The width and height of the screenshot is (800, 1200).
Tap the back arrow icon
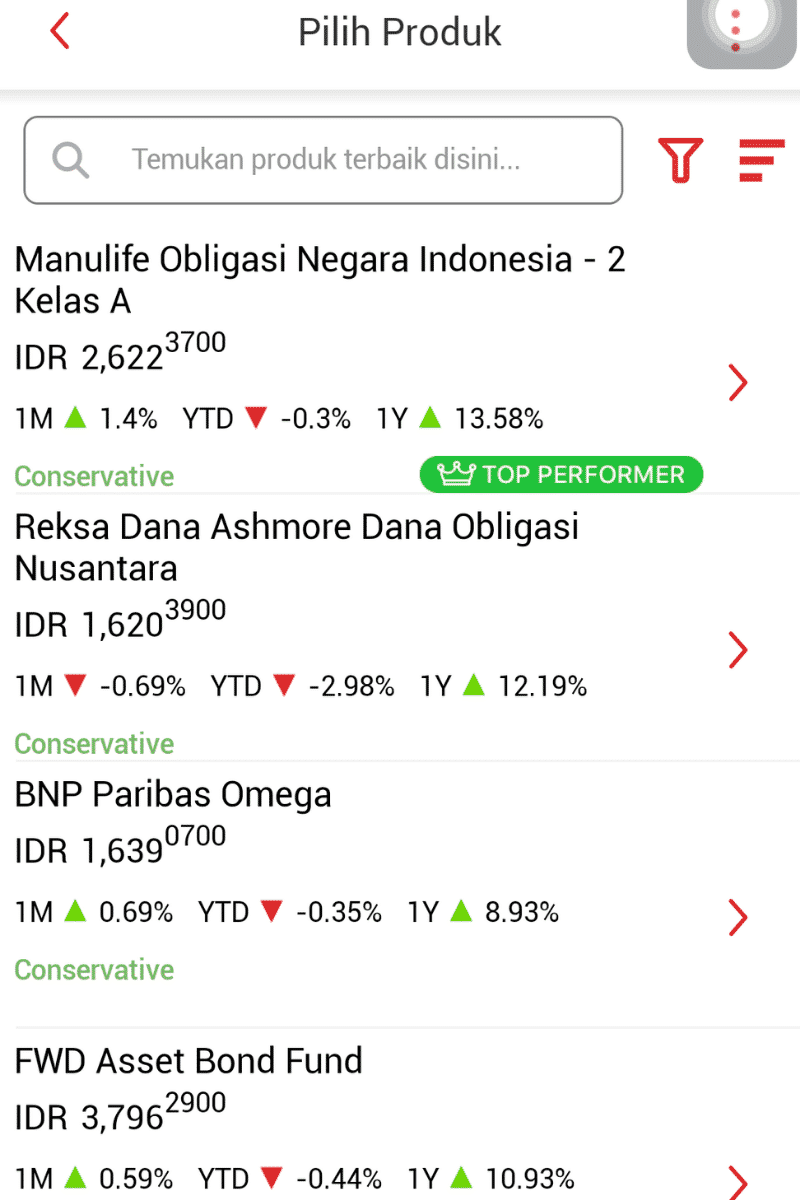[59, 31]
